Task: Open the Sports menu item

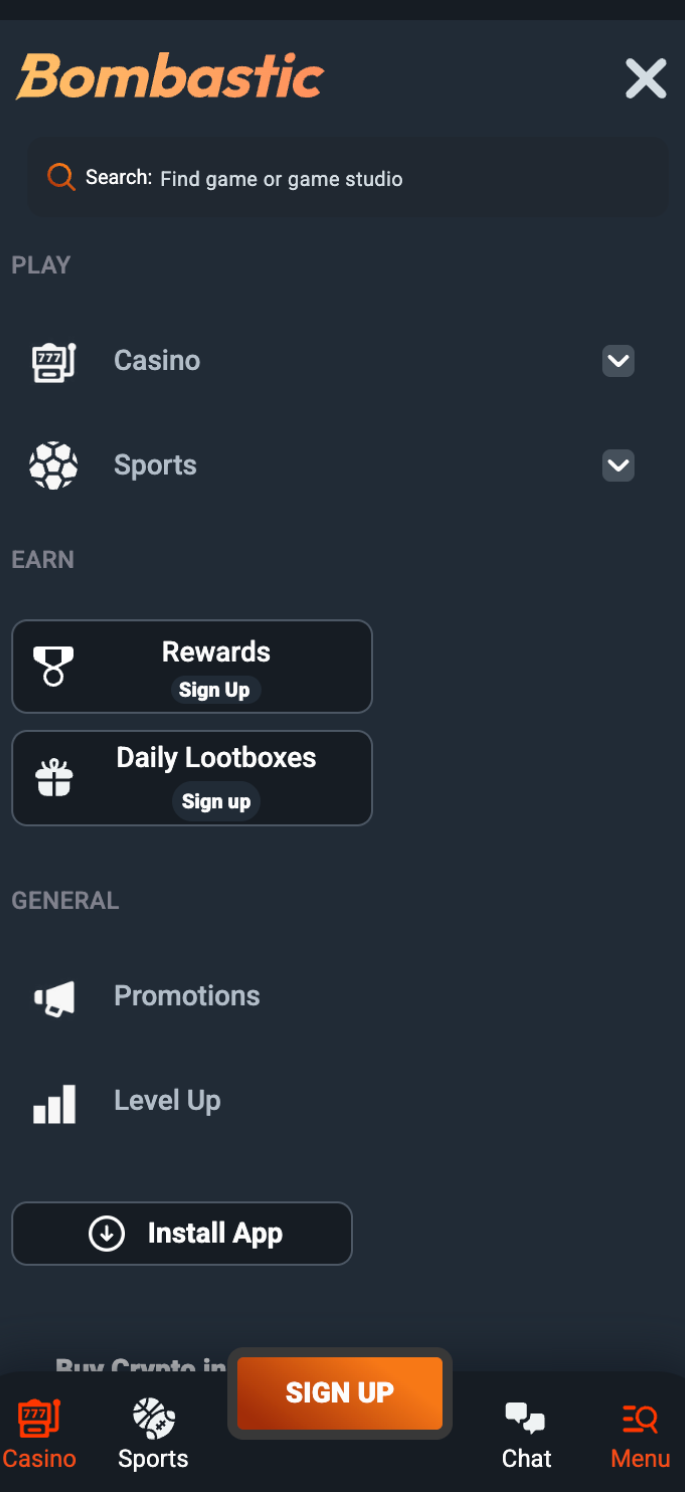Action: tap(155, 466)
